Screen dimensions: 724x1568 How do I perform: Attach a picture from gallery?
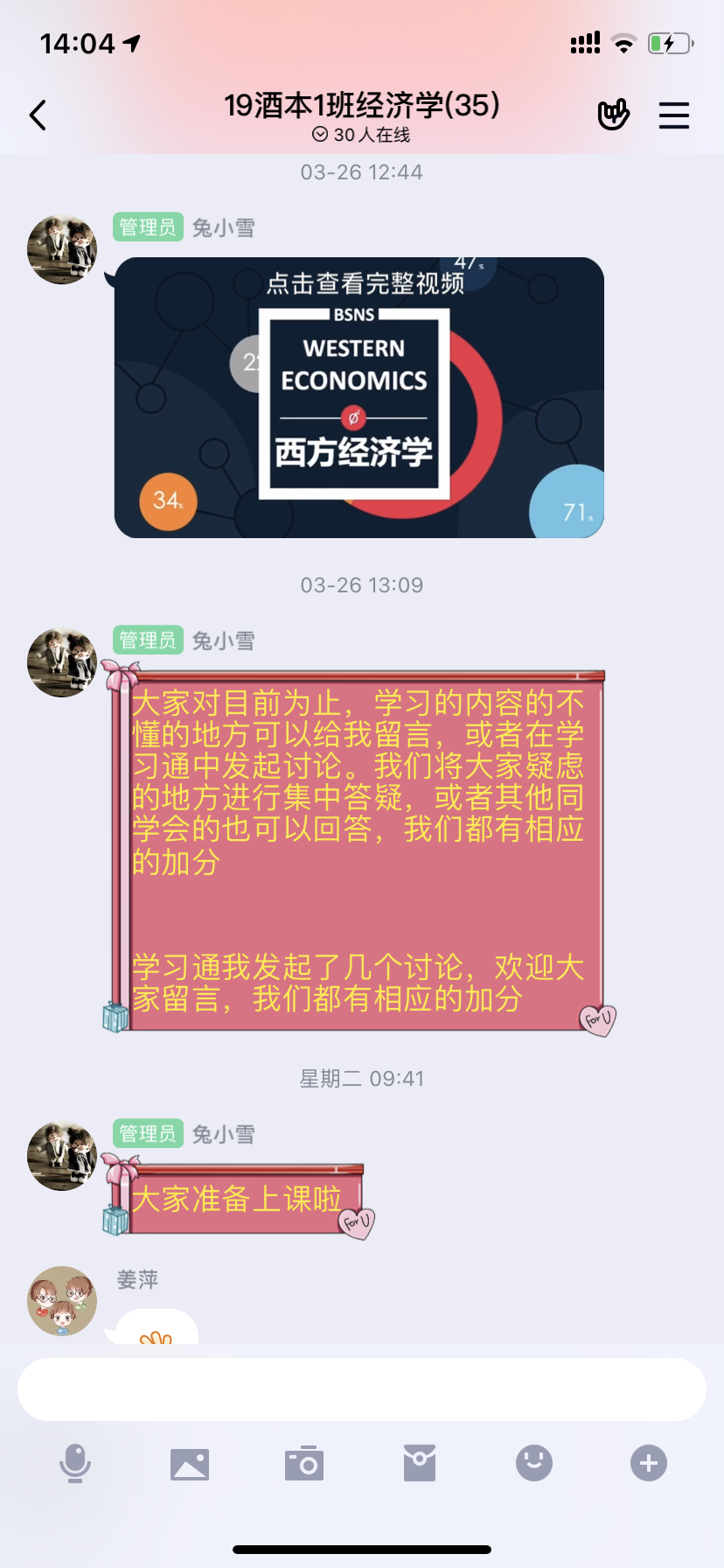point(190,1463)
